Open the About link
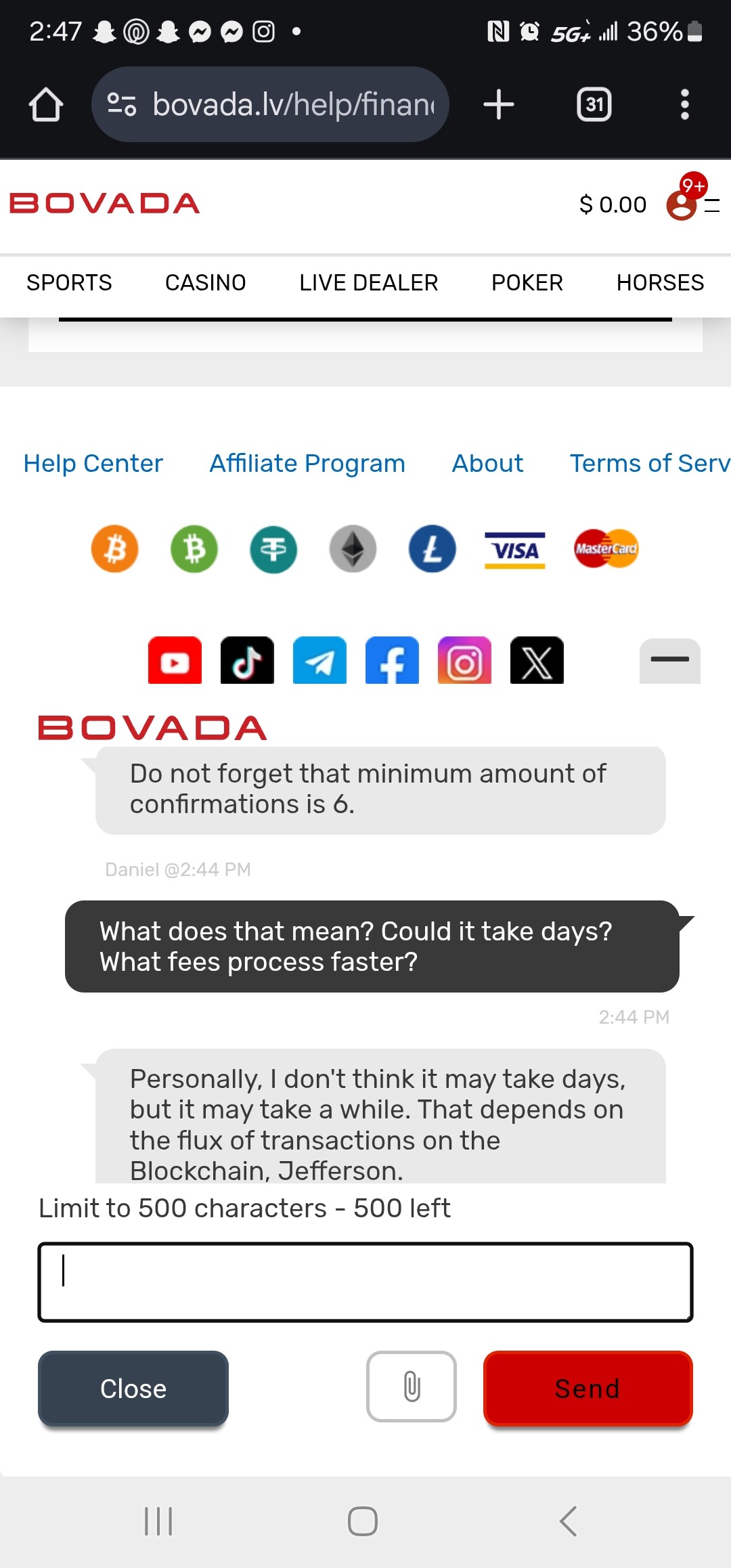The height and width of the screenshot is (1568, 731). (487, 463)
